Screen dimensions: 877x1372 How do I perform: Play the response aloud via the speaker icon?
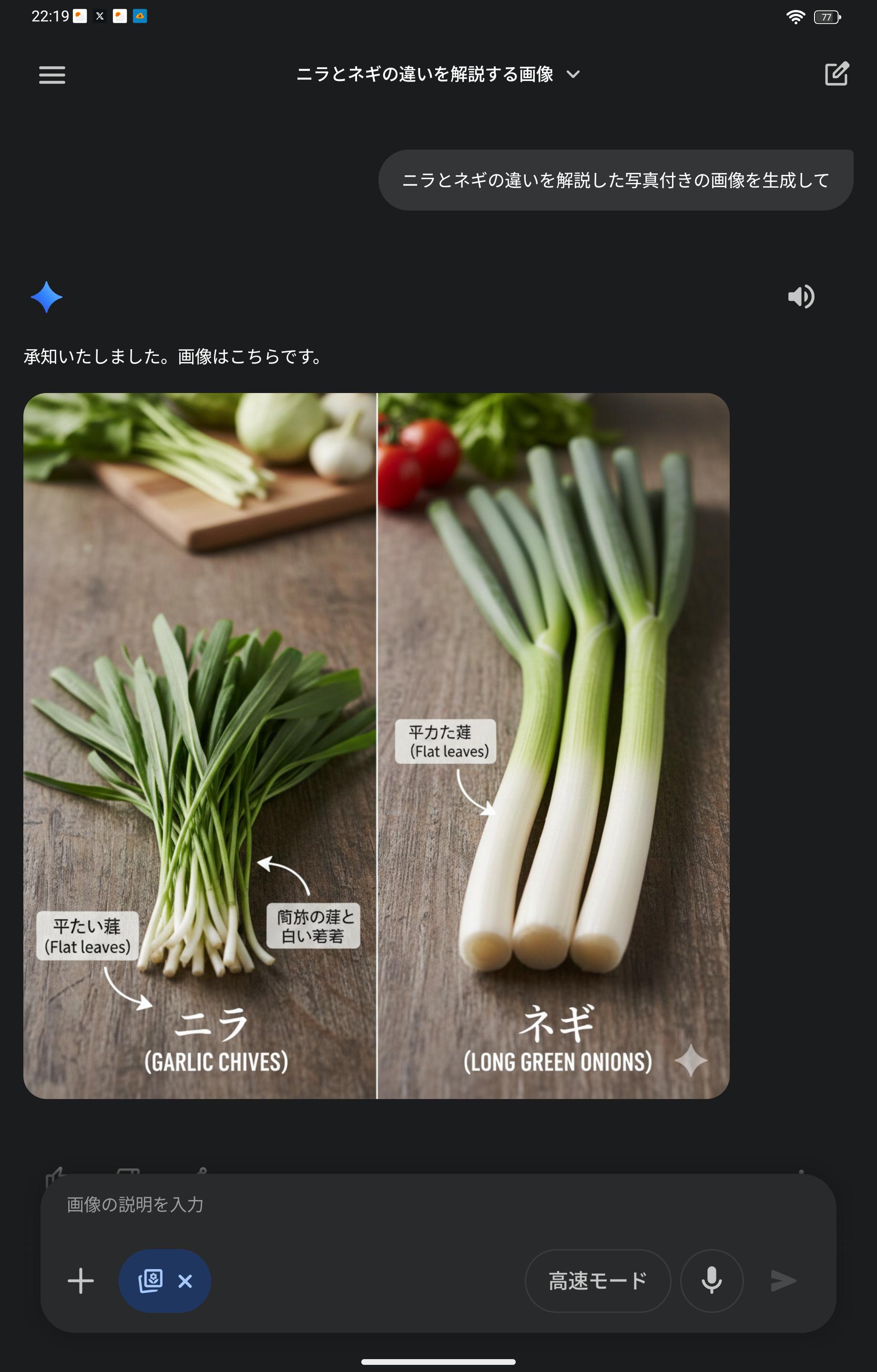(802, 296)
